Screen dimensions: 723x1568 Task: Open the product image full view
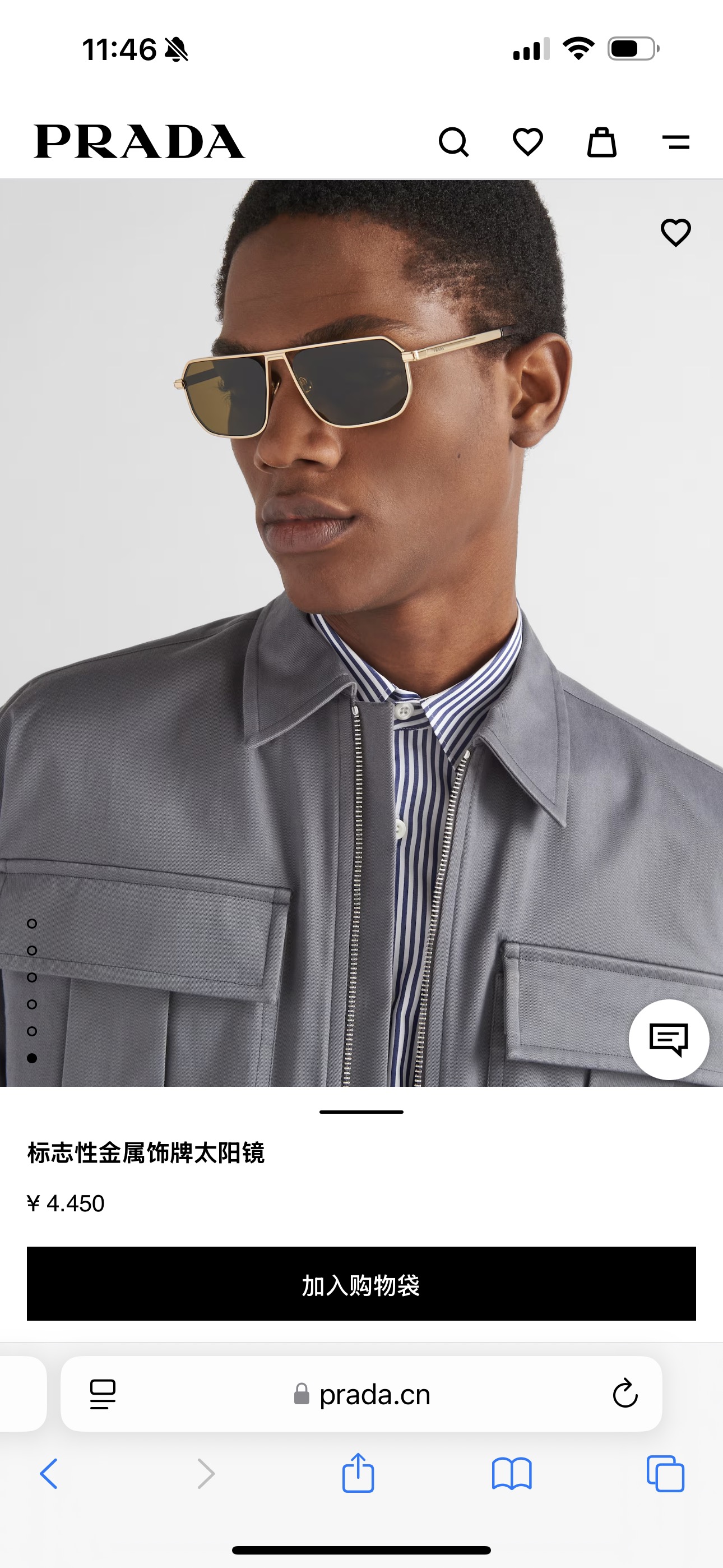point(361,608)
